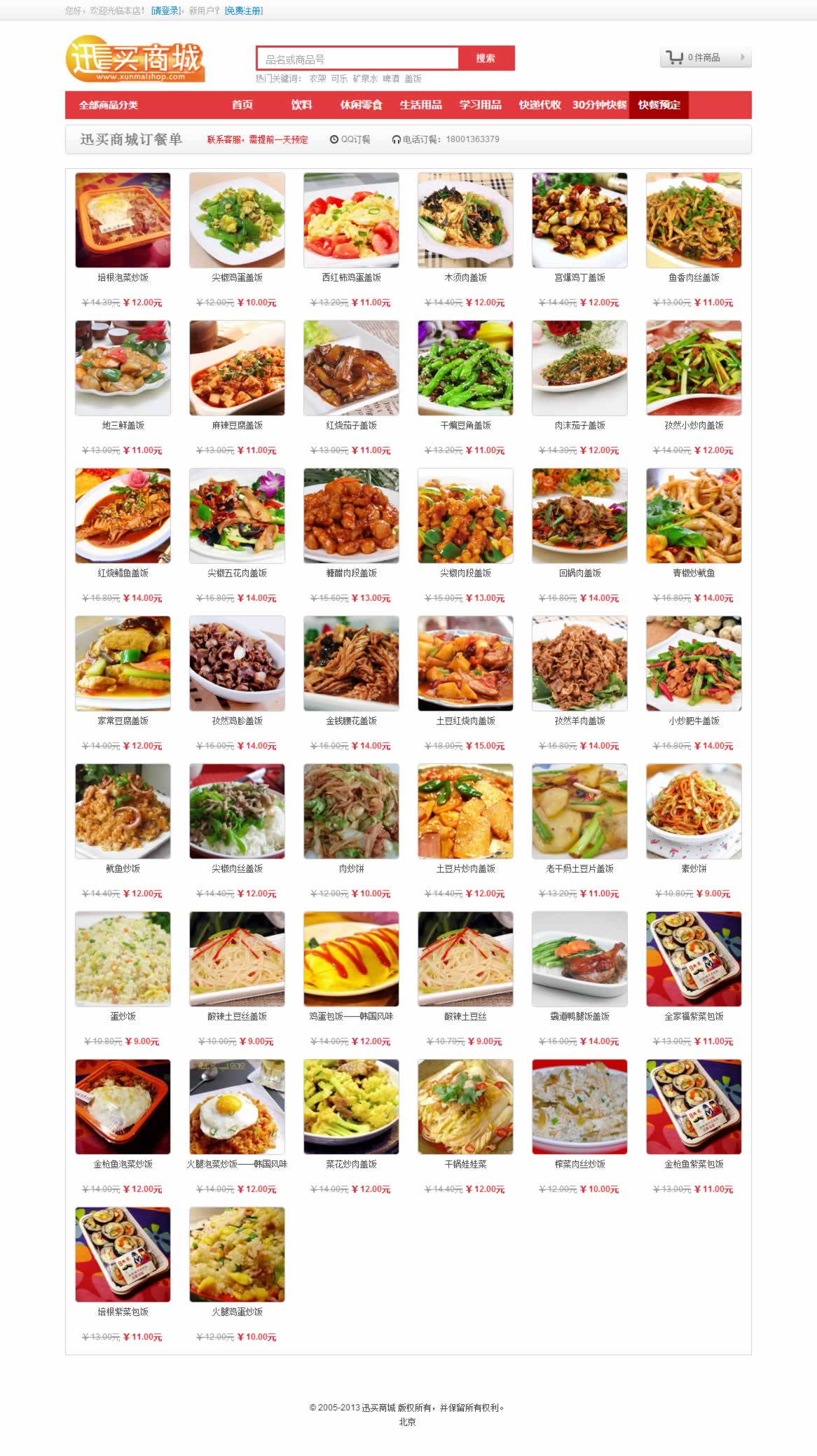
Task: View the 火腿鸡蛋炒饭 dish
Action: [237, 1255]
